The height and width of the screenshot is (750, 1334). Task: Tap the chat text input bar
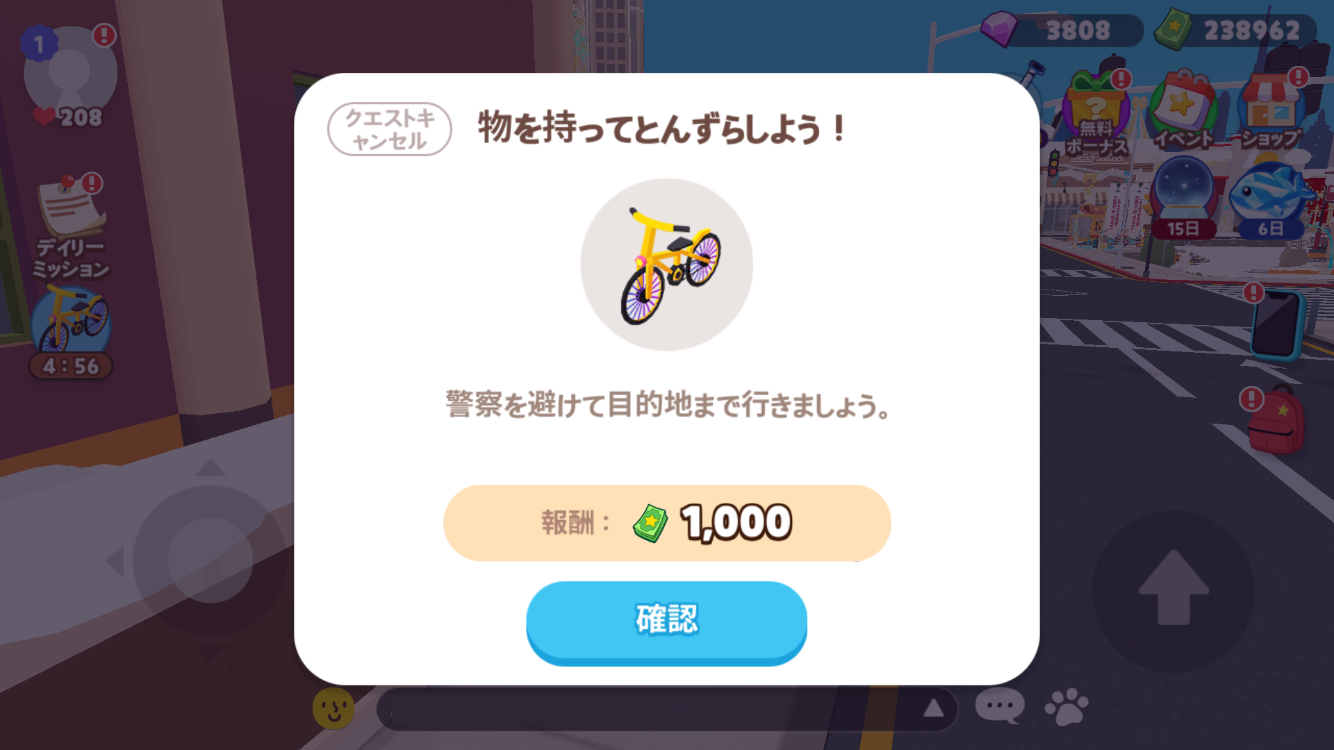click(x=650, y=709)
